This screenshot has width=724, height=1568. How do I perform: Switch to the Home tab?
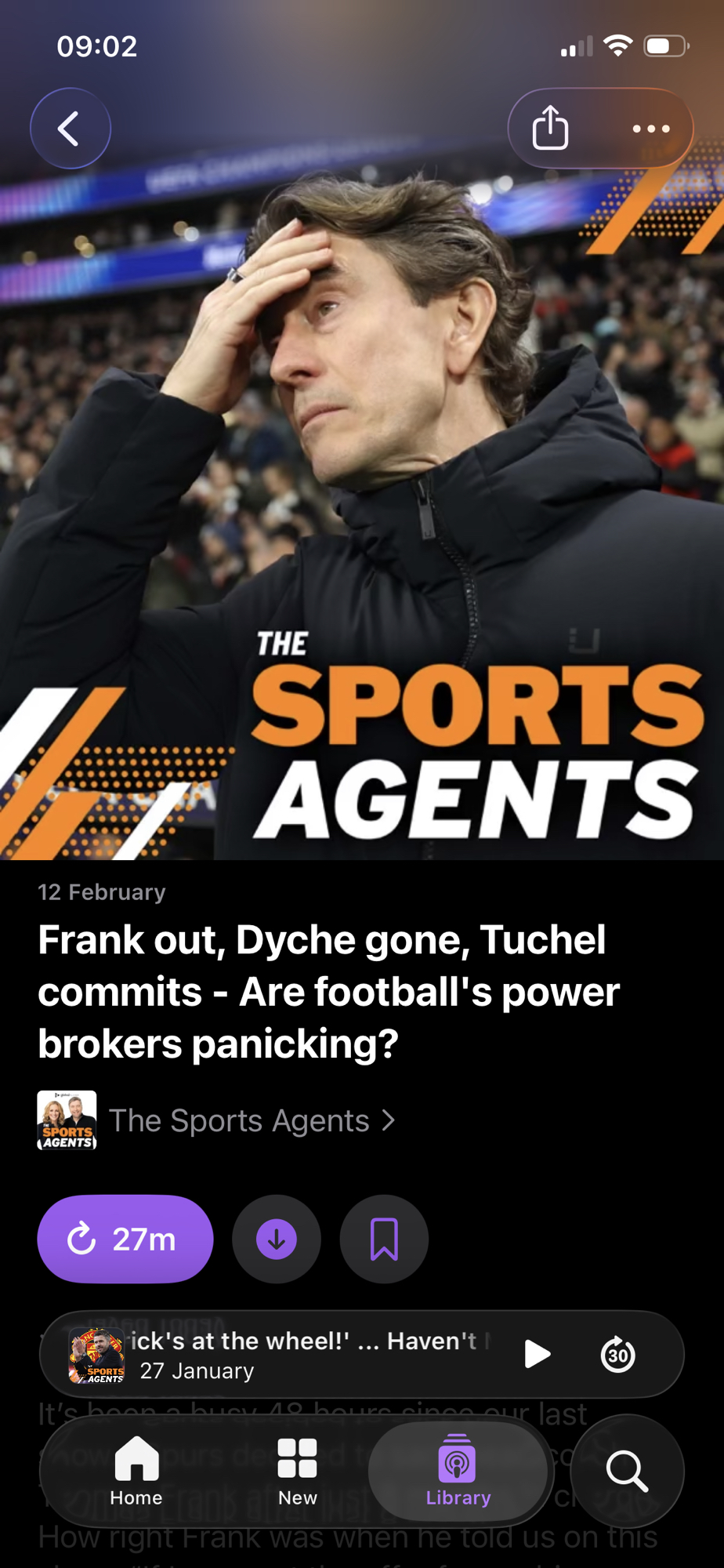[136, 1472]
